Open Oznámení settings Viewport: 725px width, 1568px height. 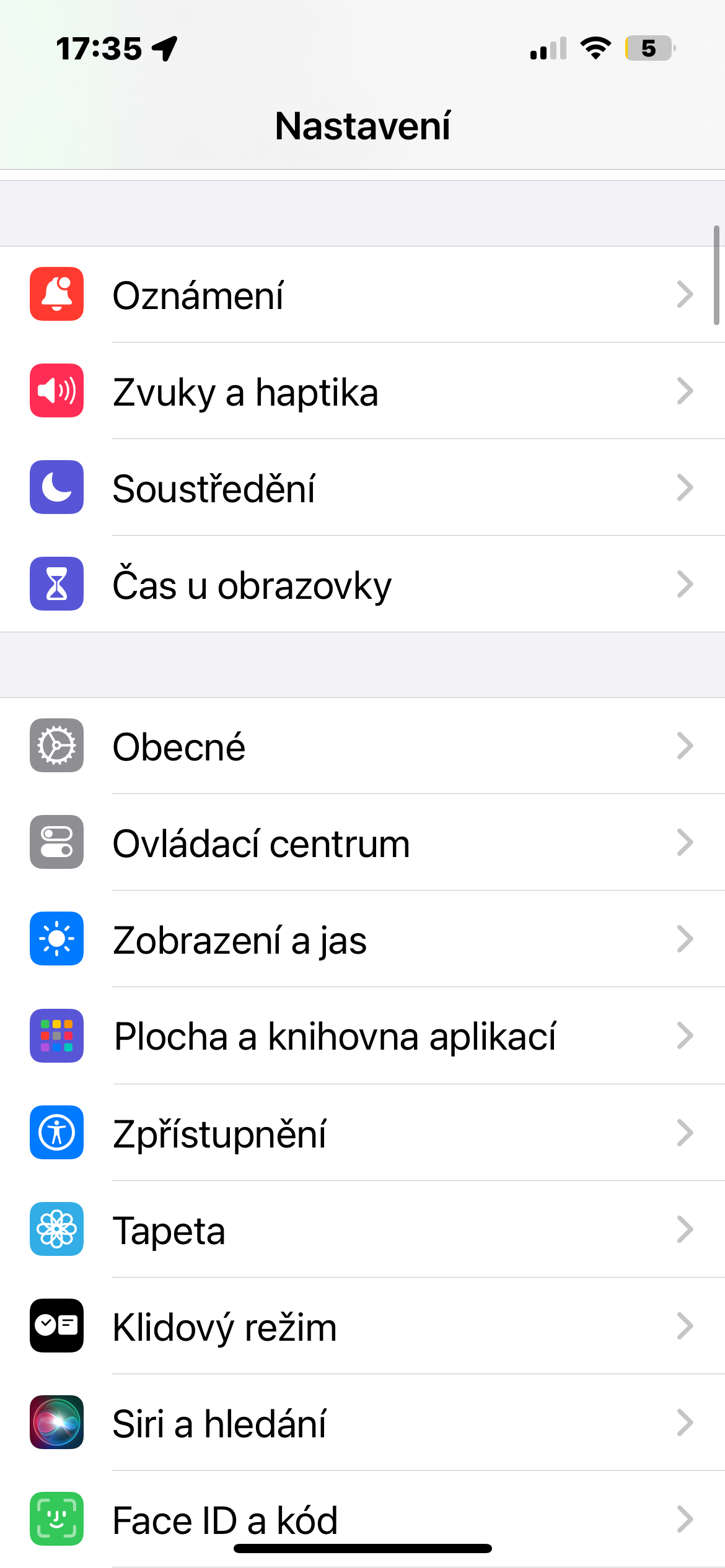(362, 295)
